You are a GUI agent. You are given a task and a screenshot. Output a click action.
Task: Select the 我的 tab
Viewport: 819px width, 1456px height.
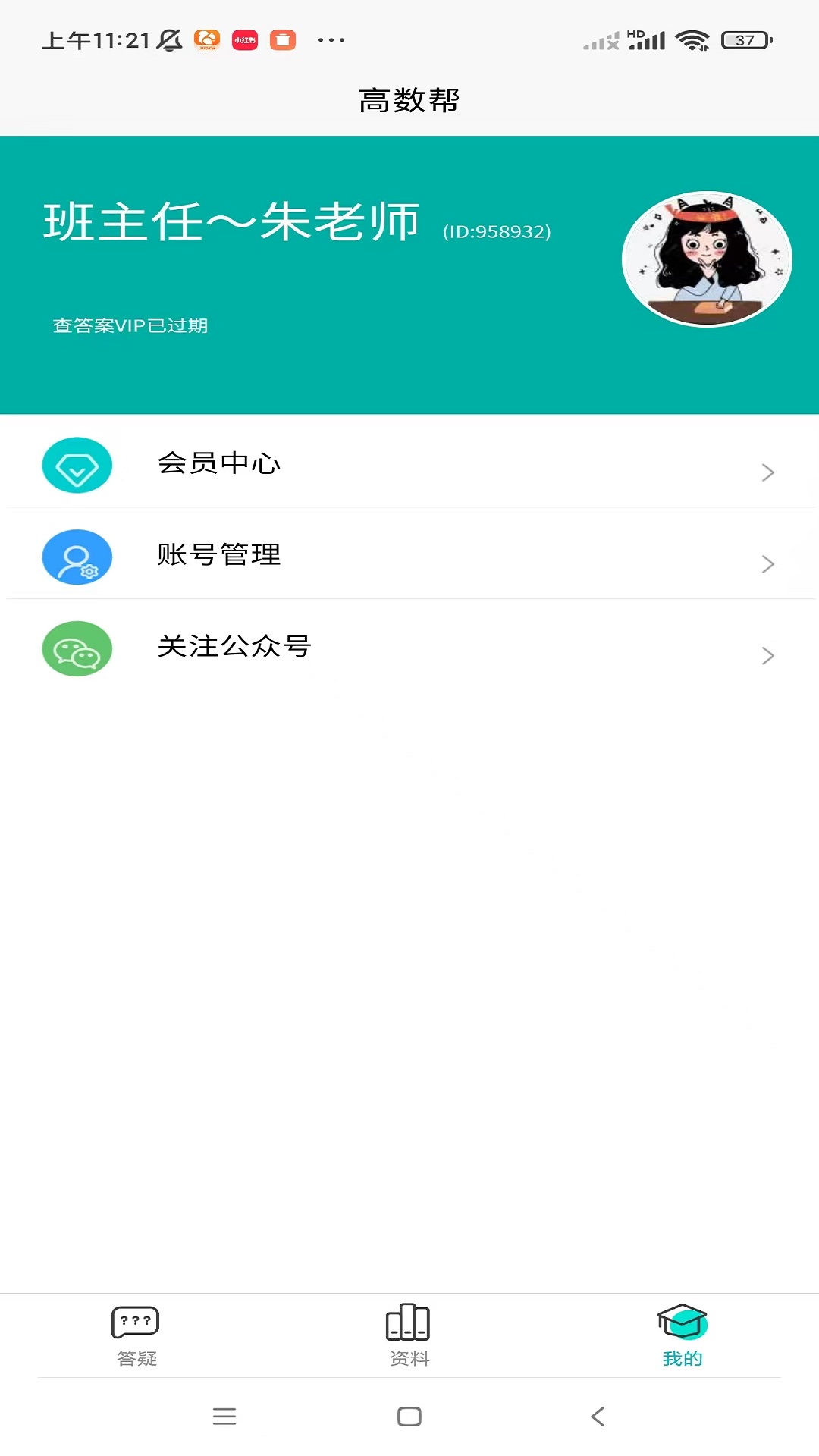[x=682, y=1336]
